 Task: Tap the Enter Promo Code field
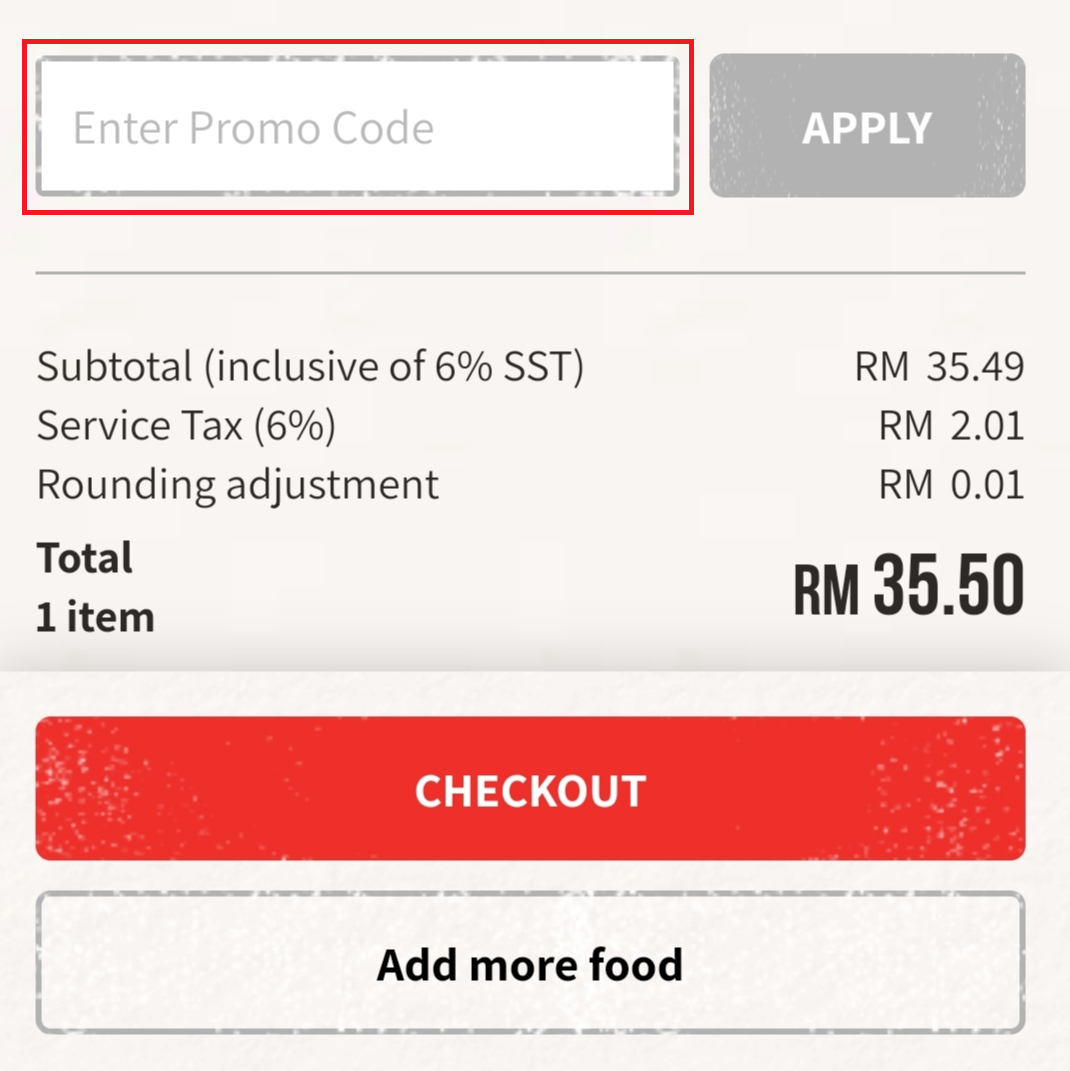tap(357, 127)
